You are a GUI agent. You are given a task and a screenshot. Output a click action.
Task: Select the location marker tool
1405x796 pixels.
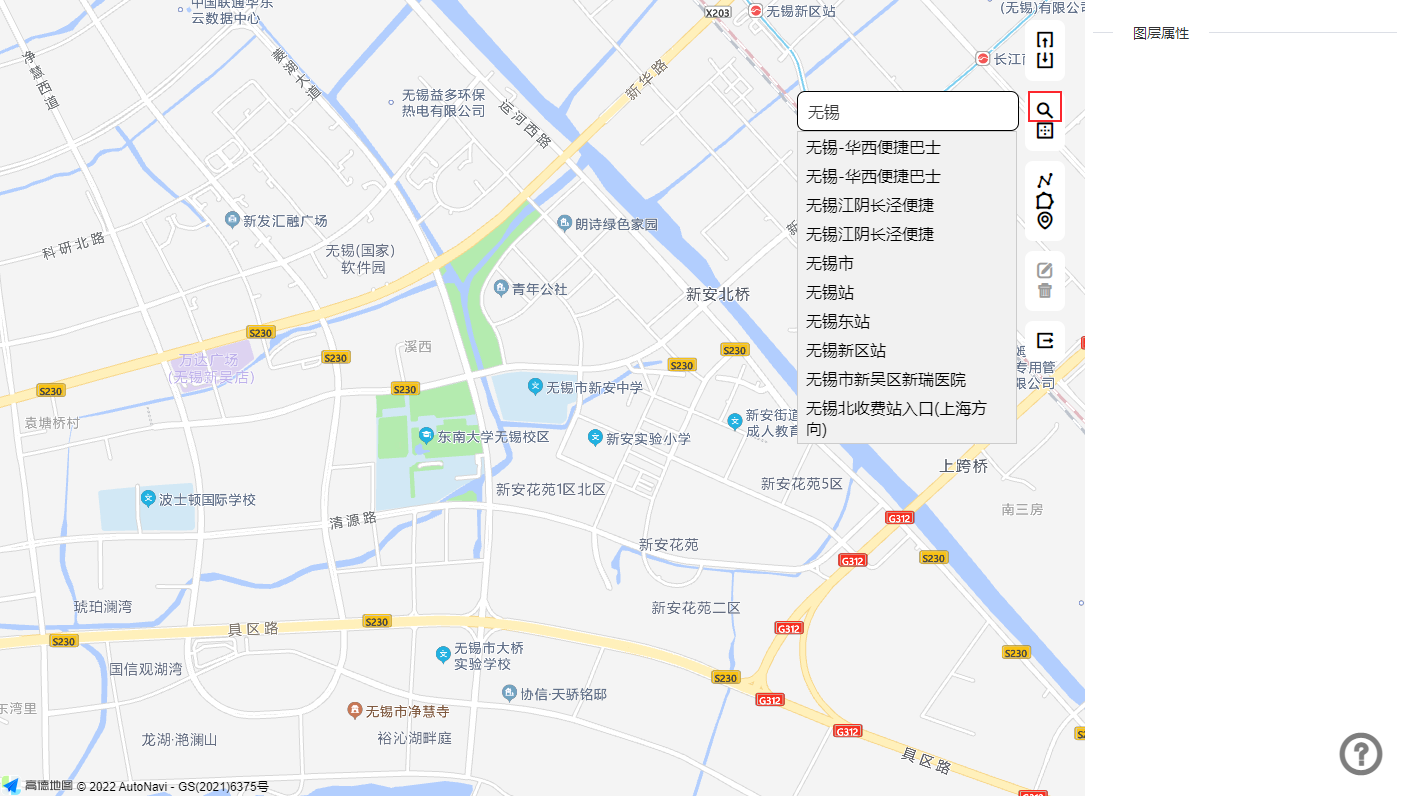click(x=1045, y=220)
